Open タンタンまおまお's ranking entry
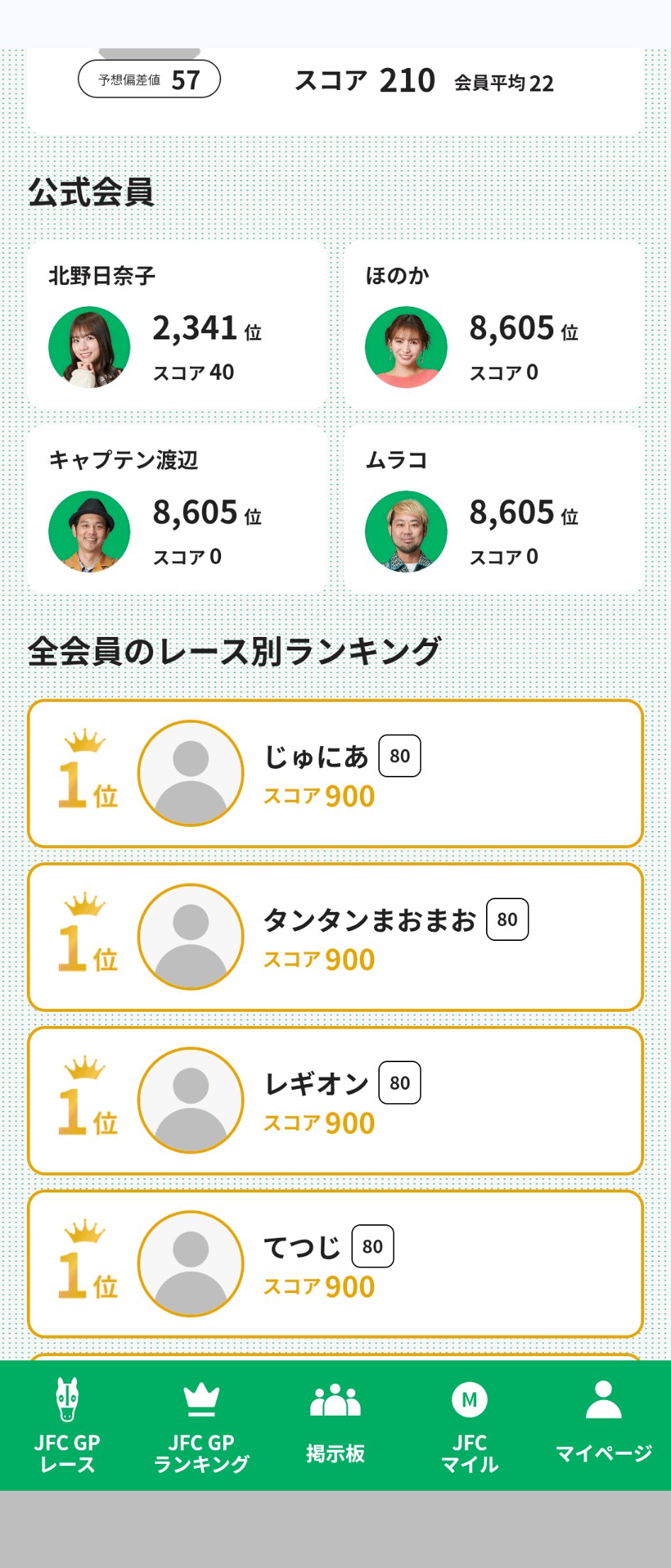671x1568 pixels. [335, 937]
